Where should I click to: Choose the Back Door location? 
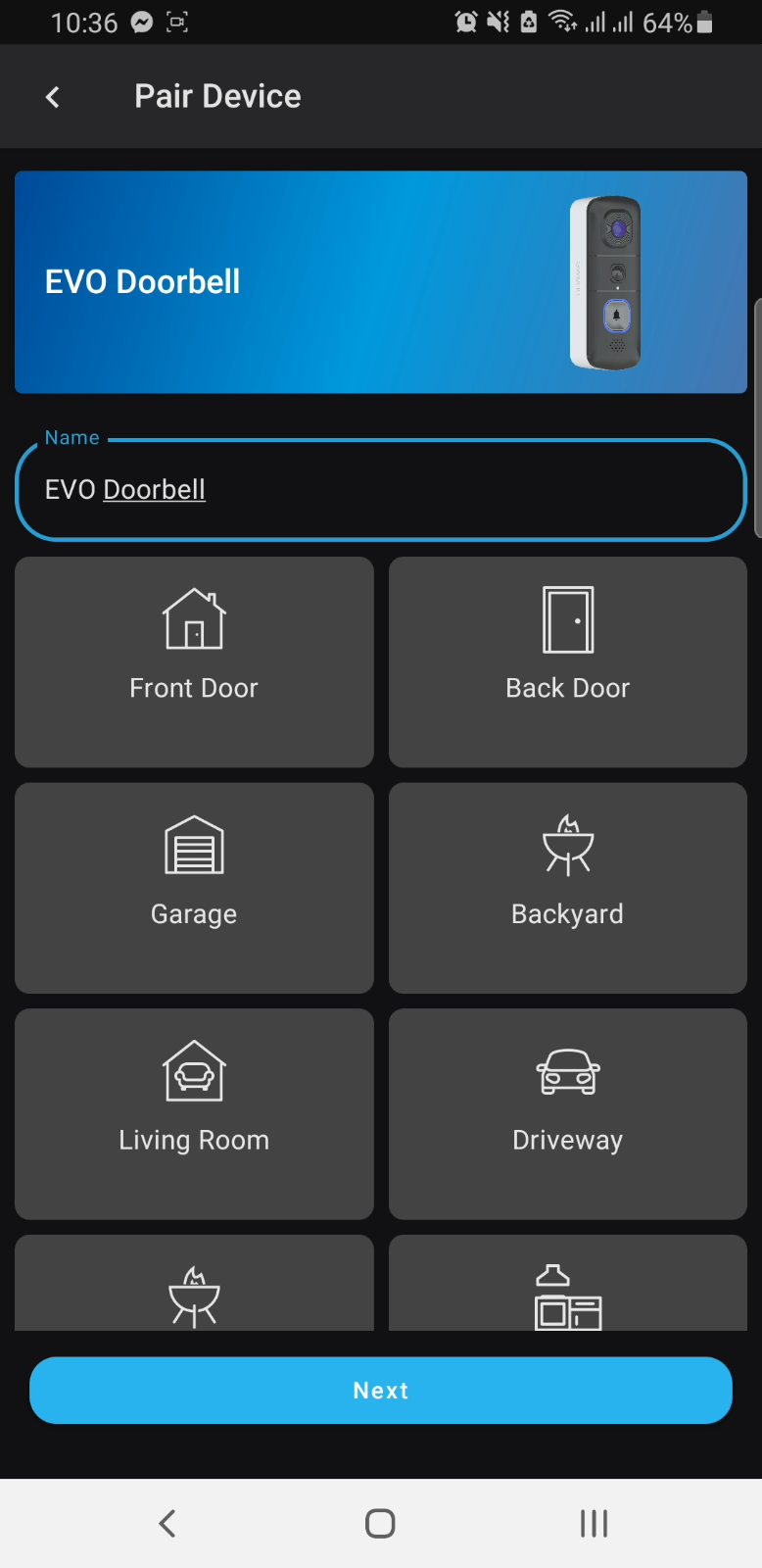click(x=568, y=661)
